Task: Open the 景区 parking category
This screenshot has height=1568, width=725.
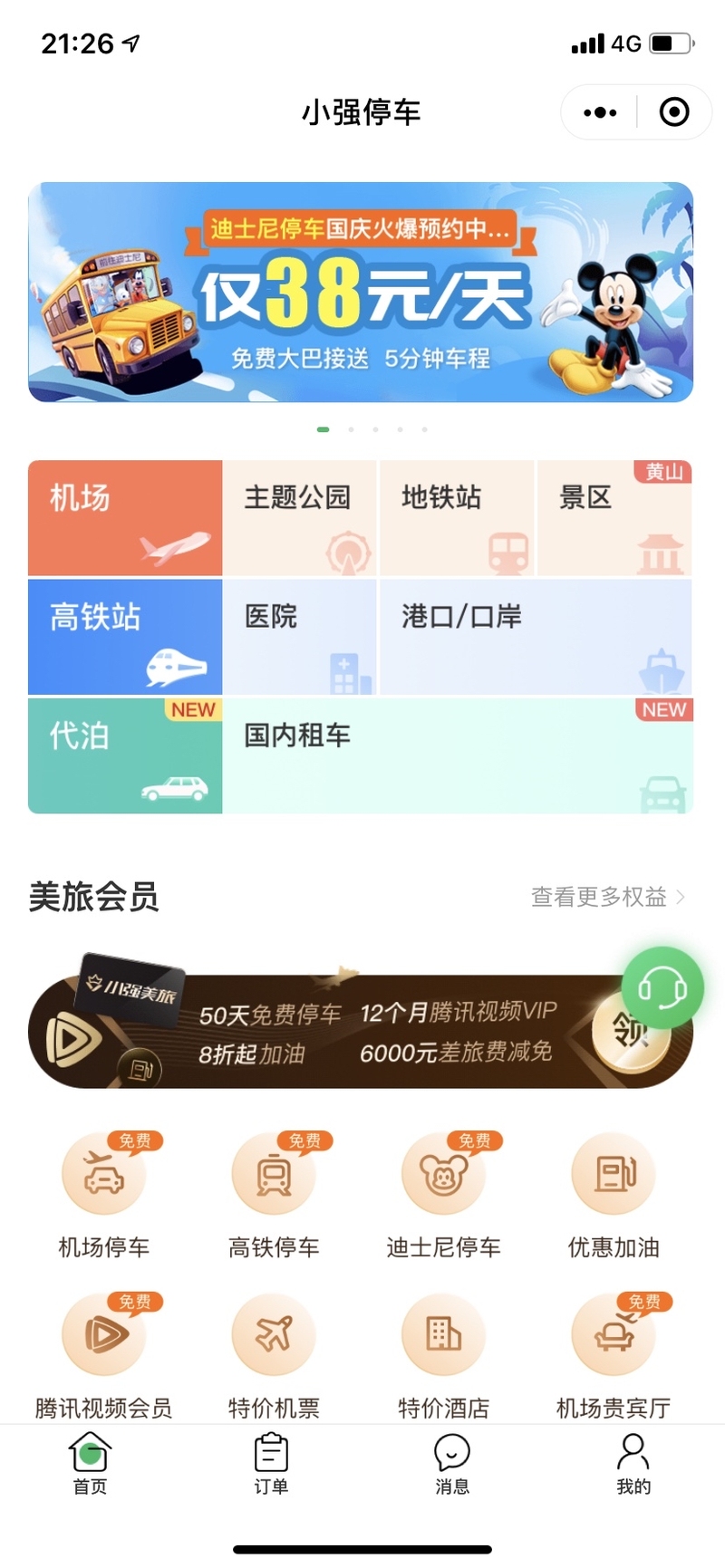Action: click(x=614, y=517)
